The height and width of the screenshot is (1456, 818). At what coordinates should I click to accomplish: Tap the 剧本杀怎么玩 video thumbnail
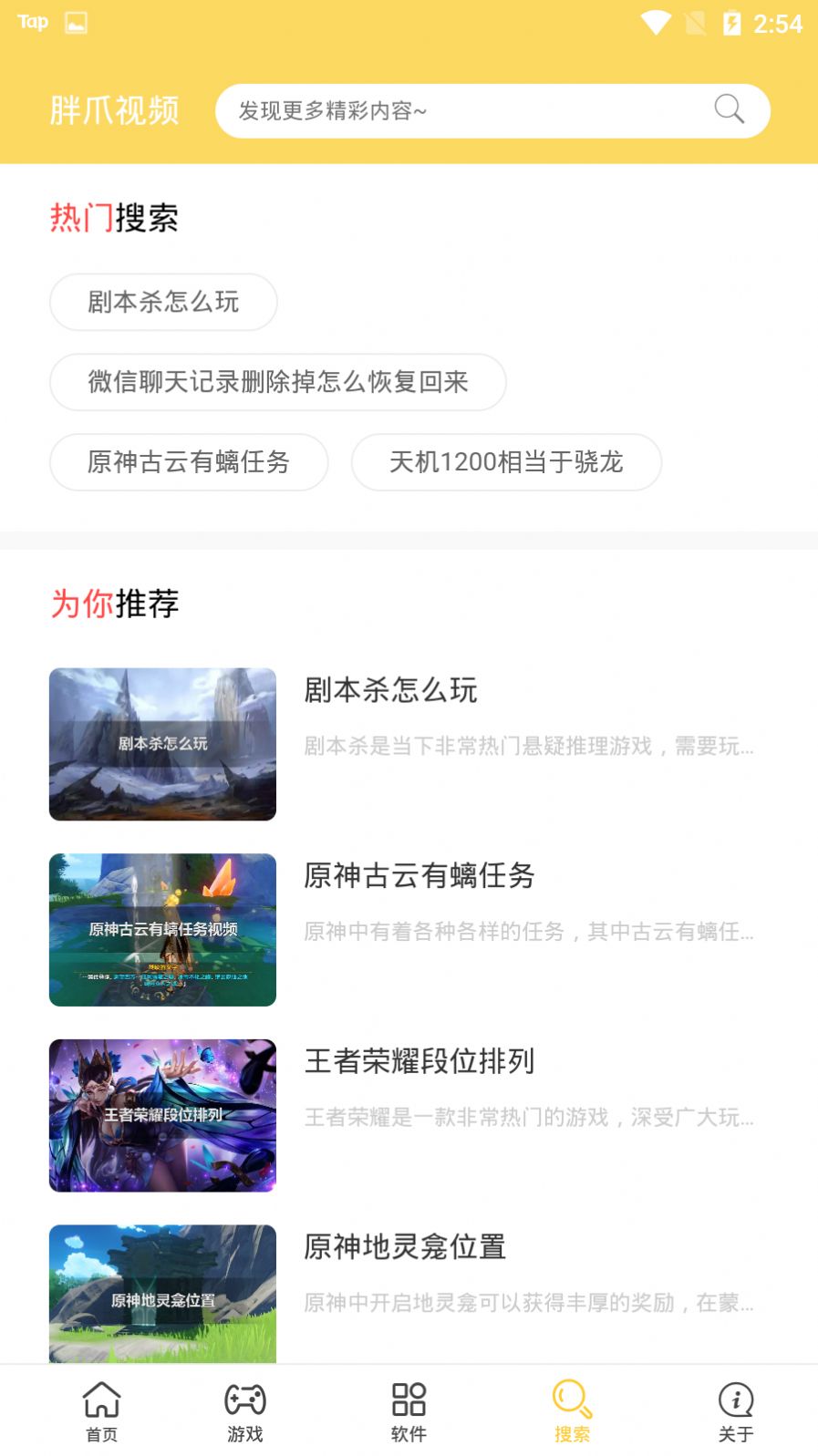click(161, 744)
